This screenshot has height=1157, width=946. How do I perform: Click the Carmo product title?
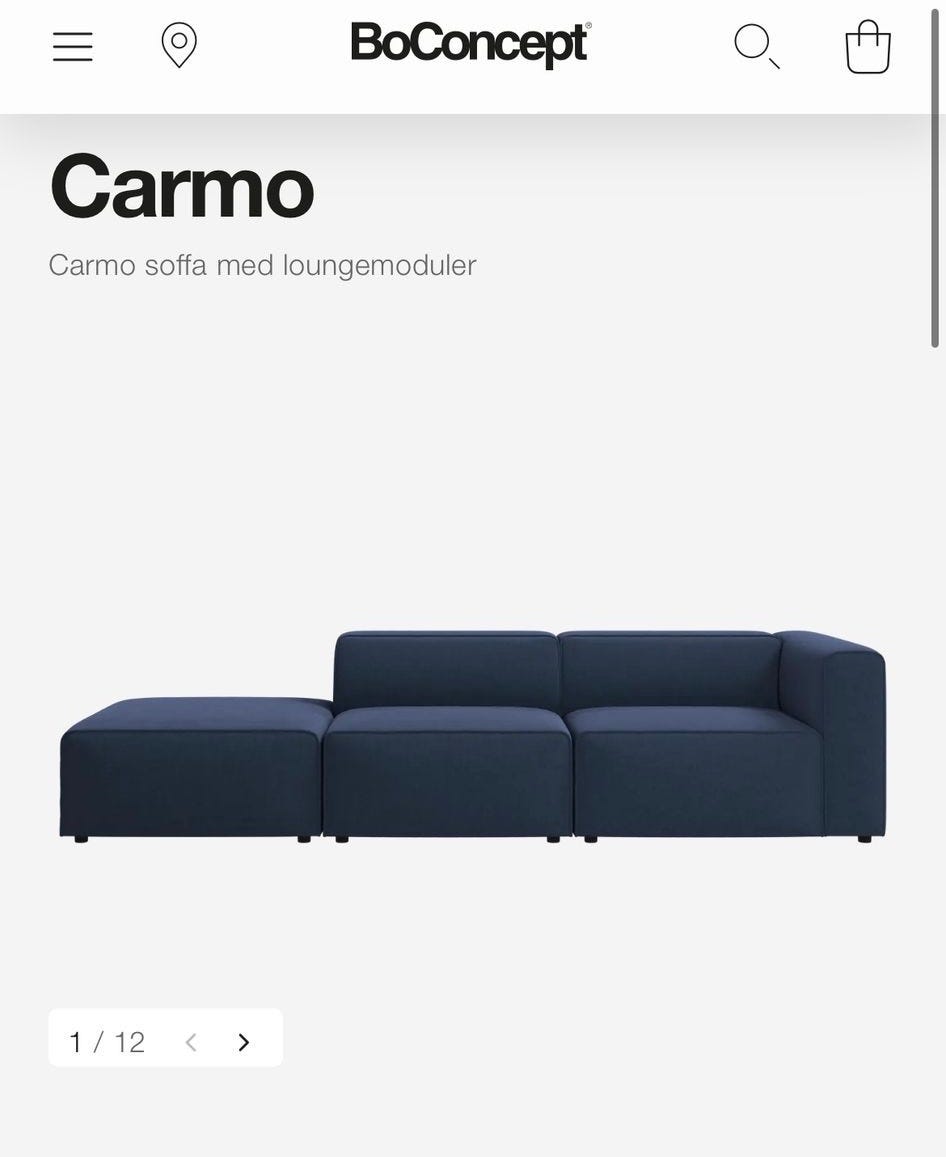[x=181, y=185]
